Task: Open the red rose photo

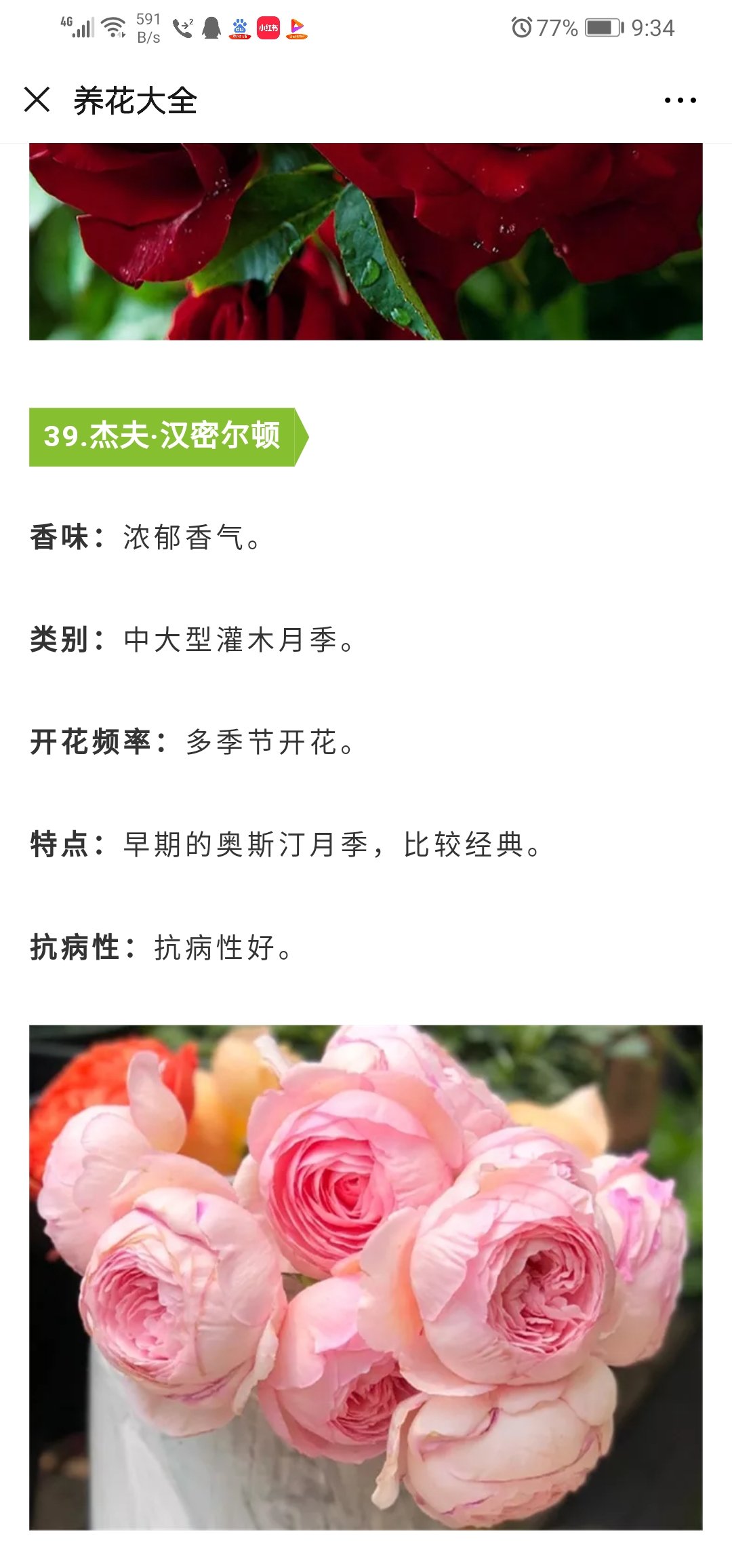Action: tap(366, 241)
